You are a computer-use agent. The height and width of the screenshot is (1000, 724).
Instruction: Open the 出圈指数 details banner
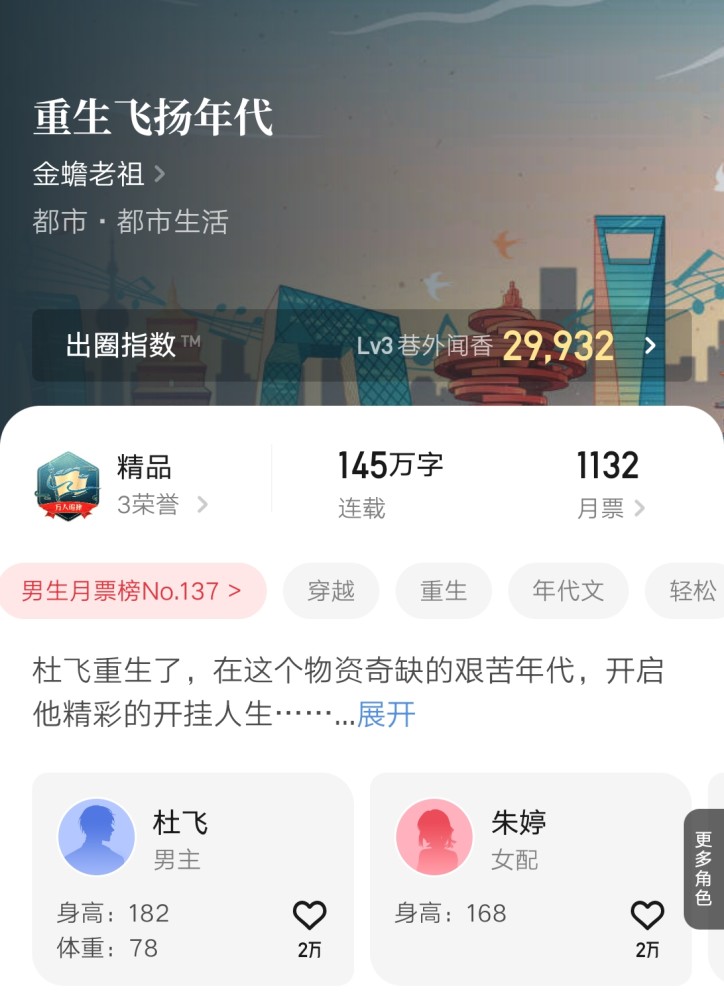361,346
